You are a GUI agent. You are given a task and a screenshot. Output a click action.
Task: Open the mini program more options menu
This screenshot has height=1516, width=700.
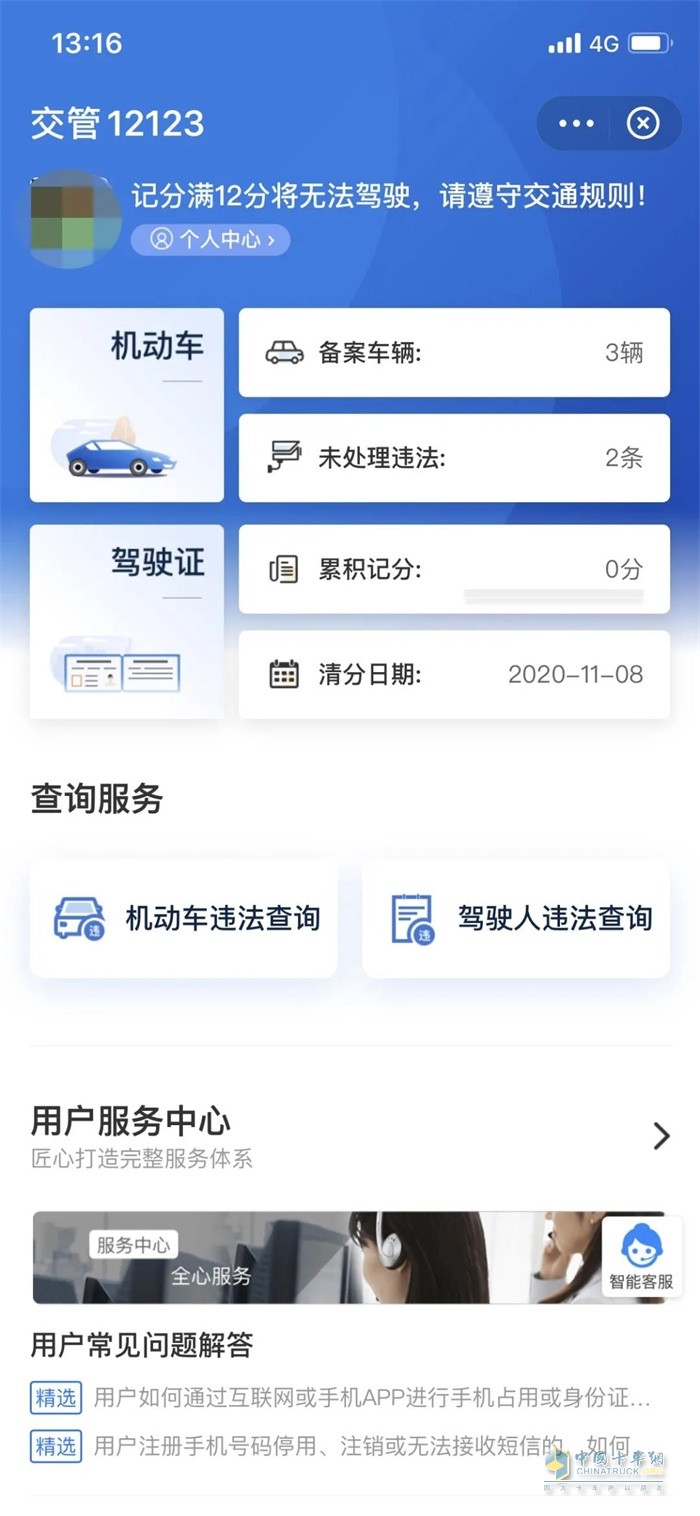coord(577,123)
